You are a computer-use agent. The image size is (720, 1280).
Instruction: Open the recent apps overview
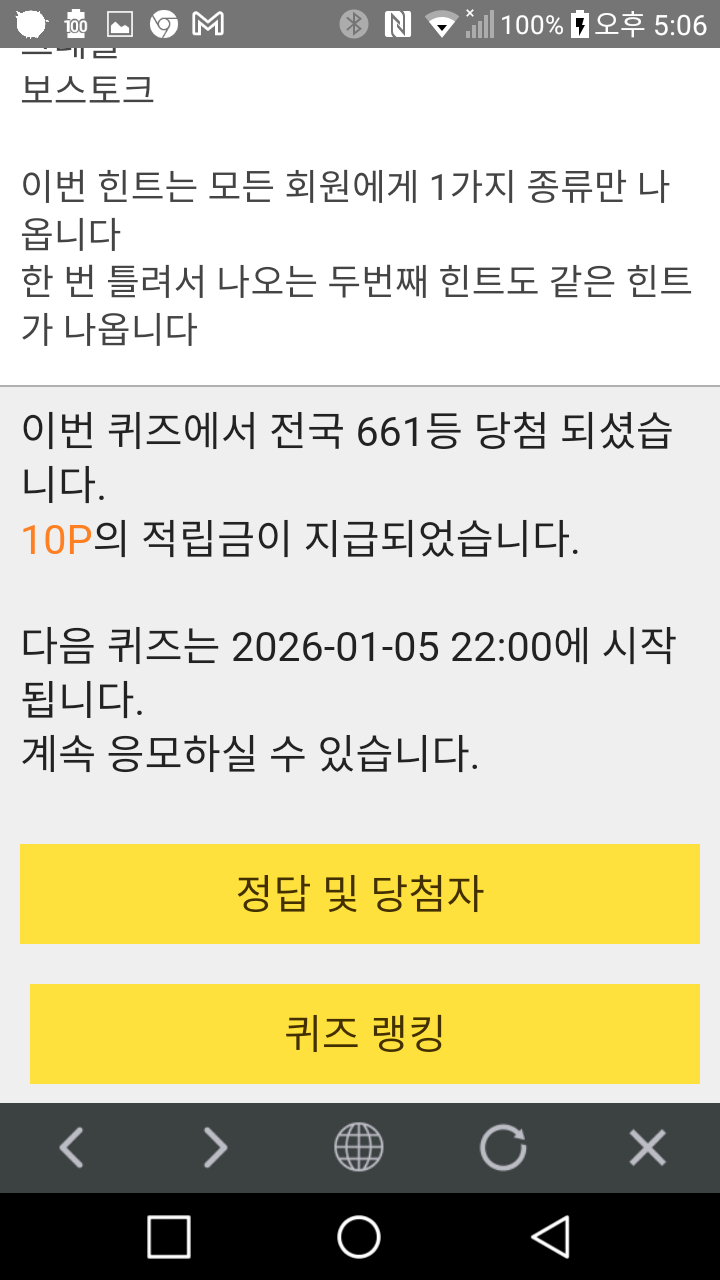pyautogui.click(x=169, y=1236)
